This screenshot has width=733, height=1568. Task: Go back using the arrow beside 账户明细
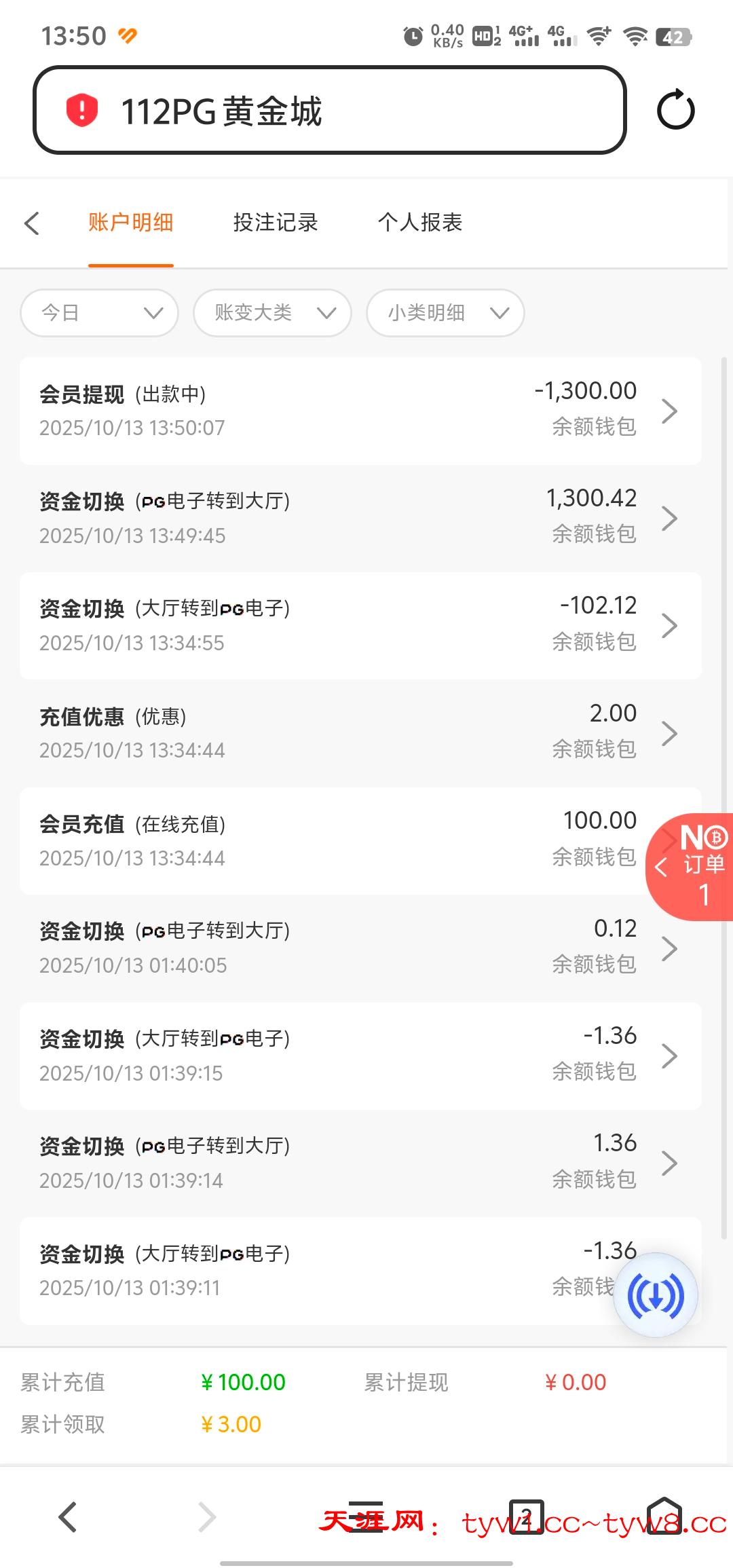pyautogui.click(x=32, y=223)
